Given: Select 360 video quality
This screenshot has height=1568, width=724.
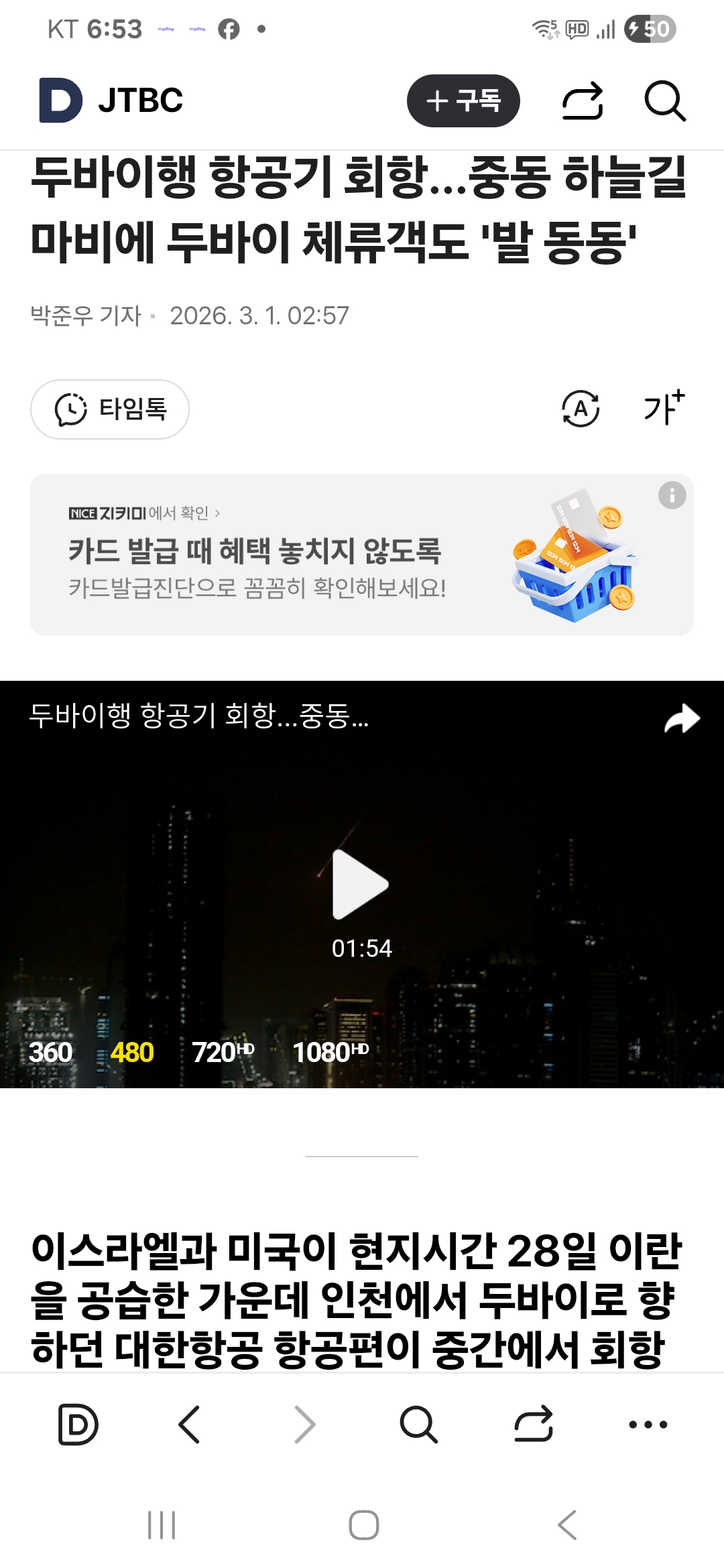Looking at the screenshot, I should click(51, 1053).
